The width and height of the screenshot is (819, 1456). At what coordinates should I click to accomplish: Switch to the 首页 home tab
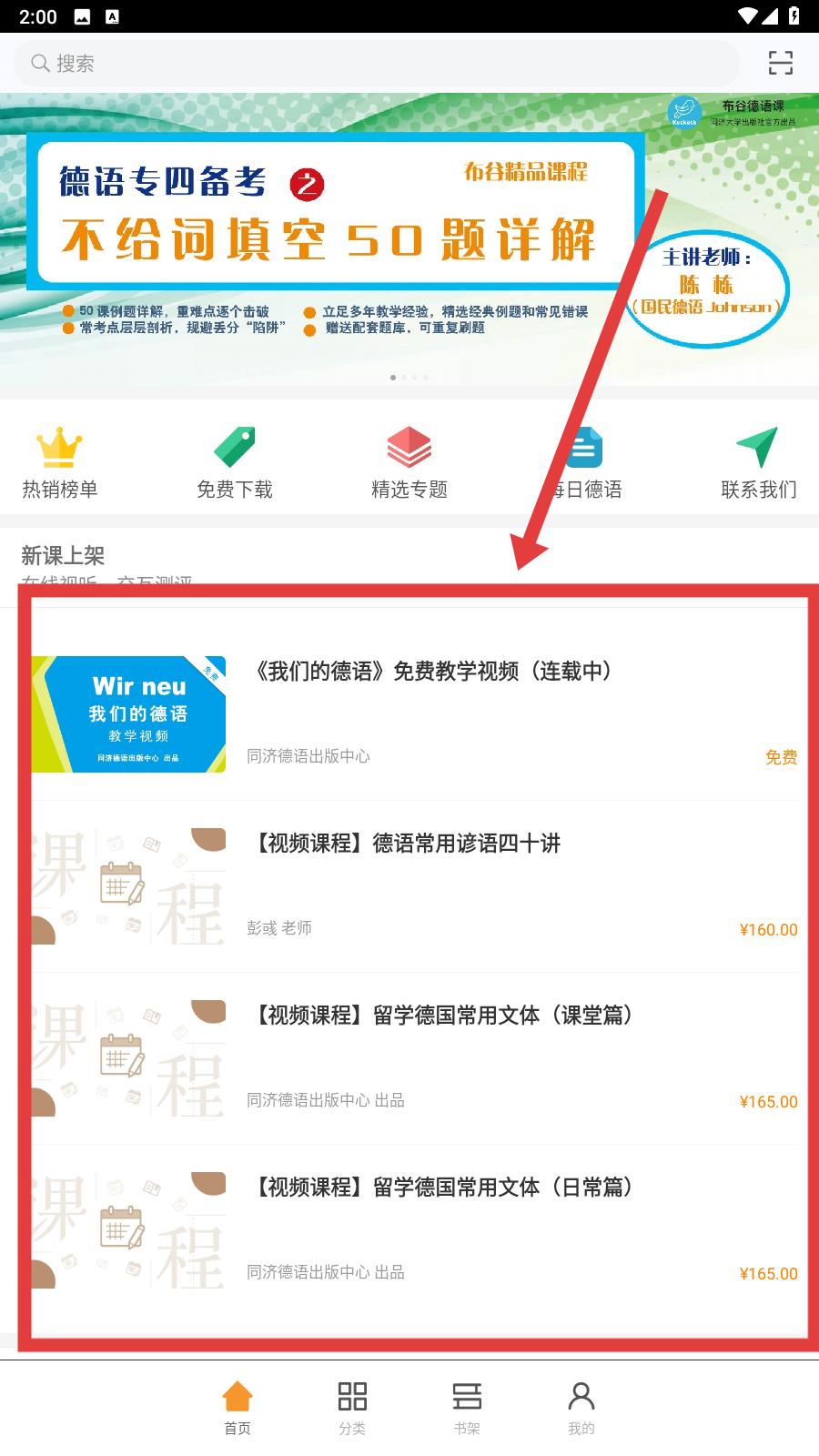pyautogui.click(x=238, y=1408)
